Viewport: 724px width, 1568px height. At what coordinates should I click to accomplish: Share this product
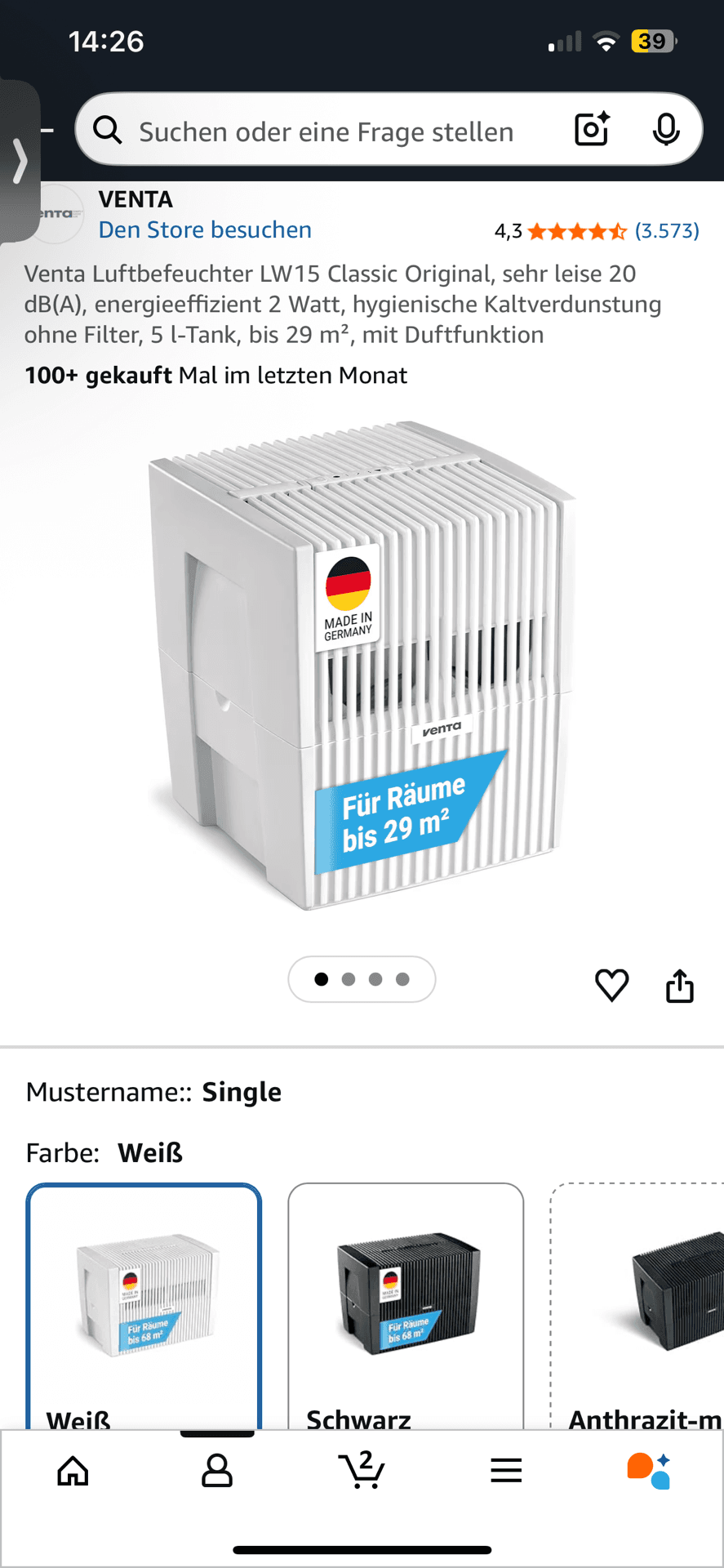coord(679,985)
